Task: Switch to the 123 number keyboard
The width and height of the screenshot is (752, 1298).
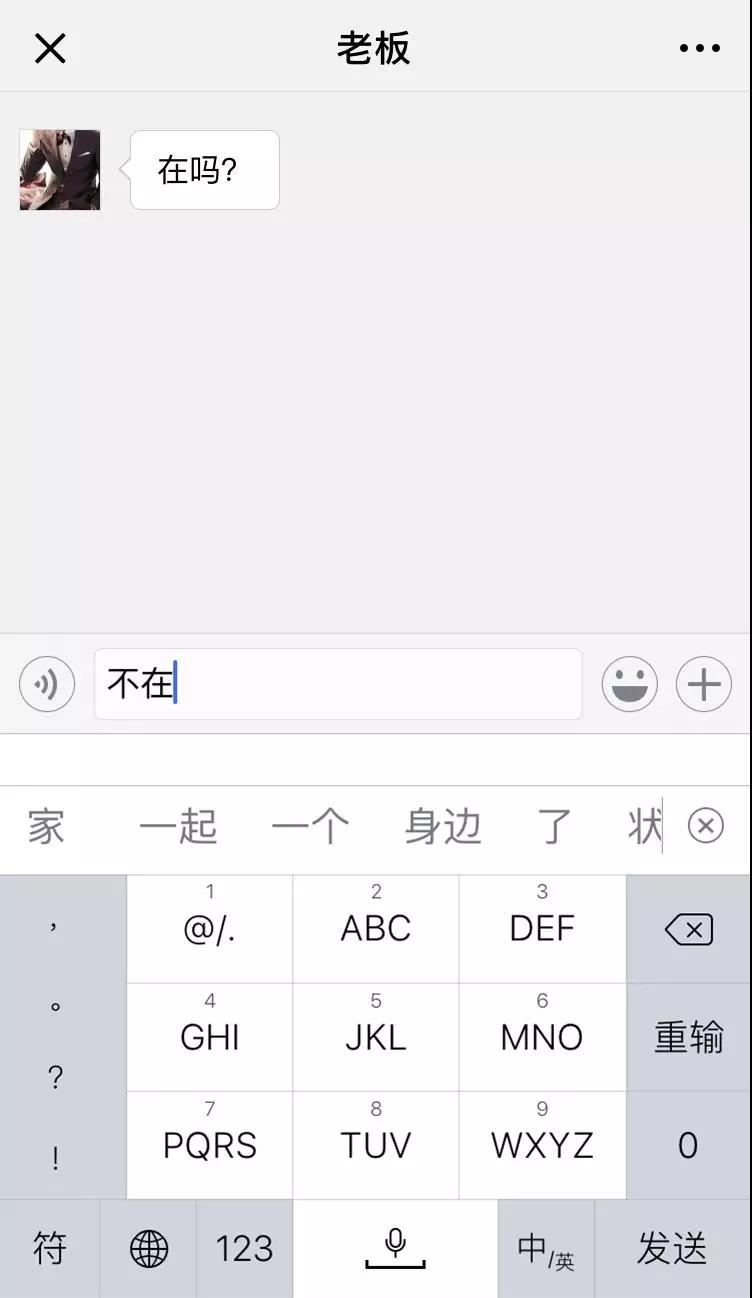Action: pos(245,1249)
